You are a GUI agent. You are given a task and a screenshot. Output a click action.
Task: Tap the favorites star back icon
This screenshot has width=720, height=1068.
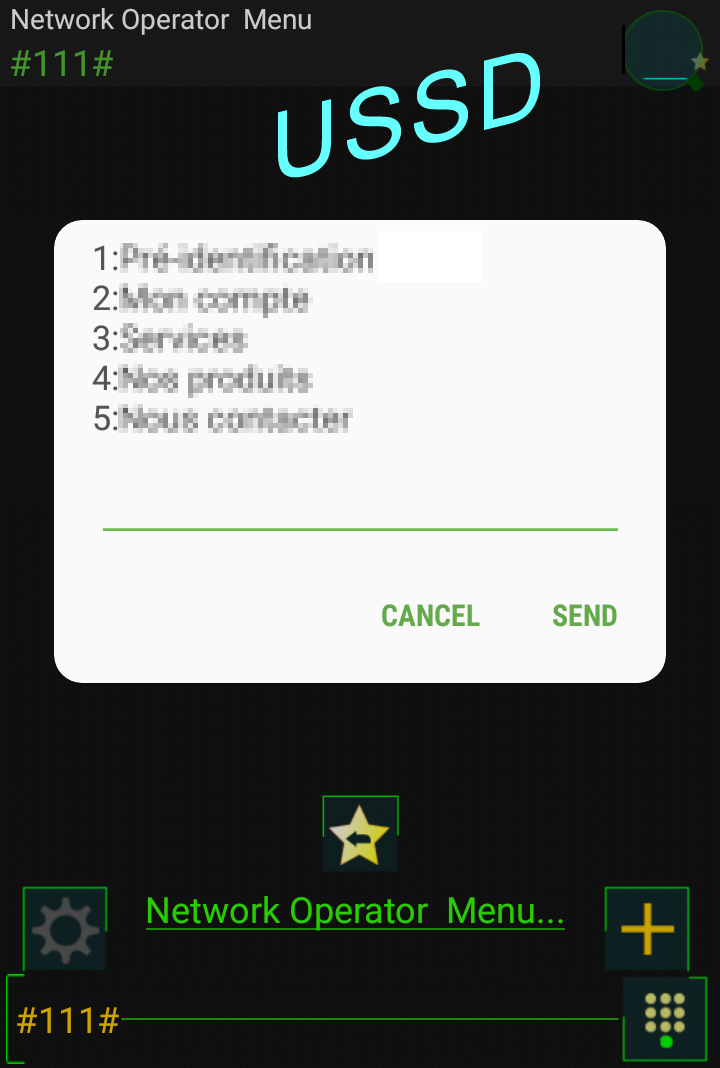pyautogui.click(x=359, y=832)
